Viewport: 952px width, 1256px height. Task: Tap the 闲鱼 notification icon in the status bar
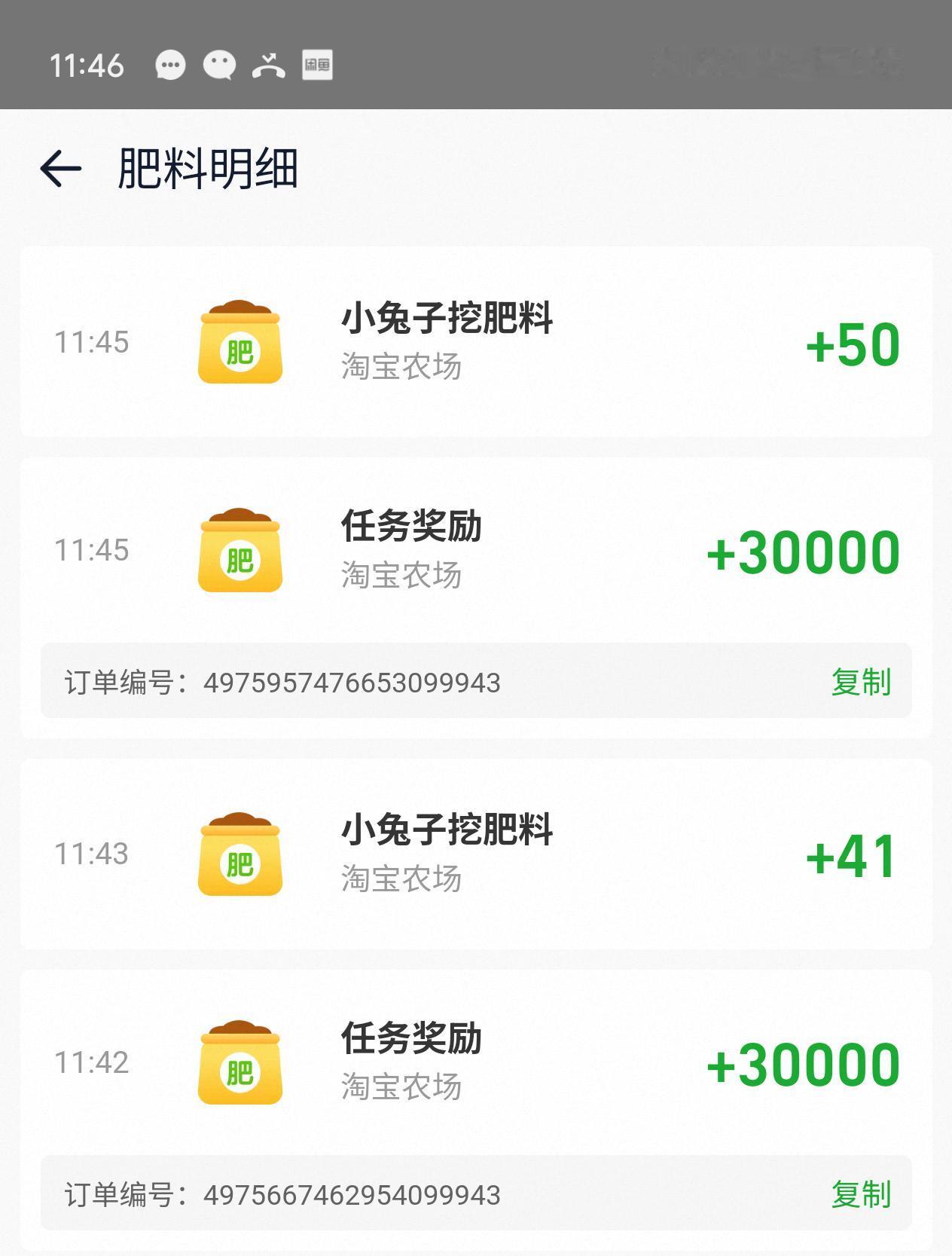317,66
